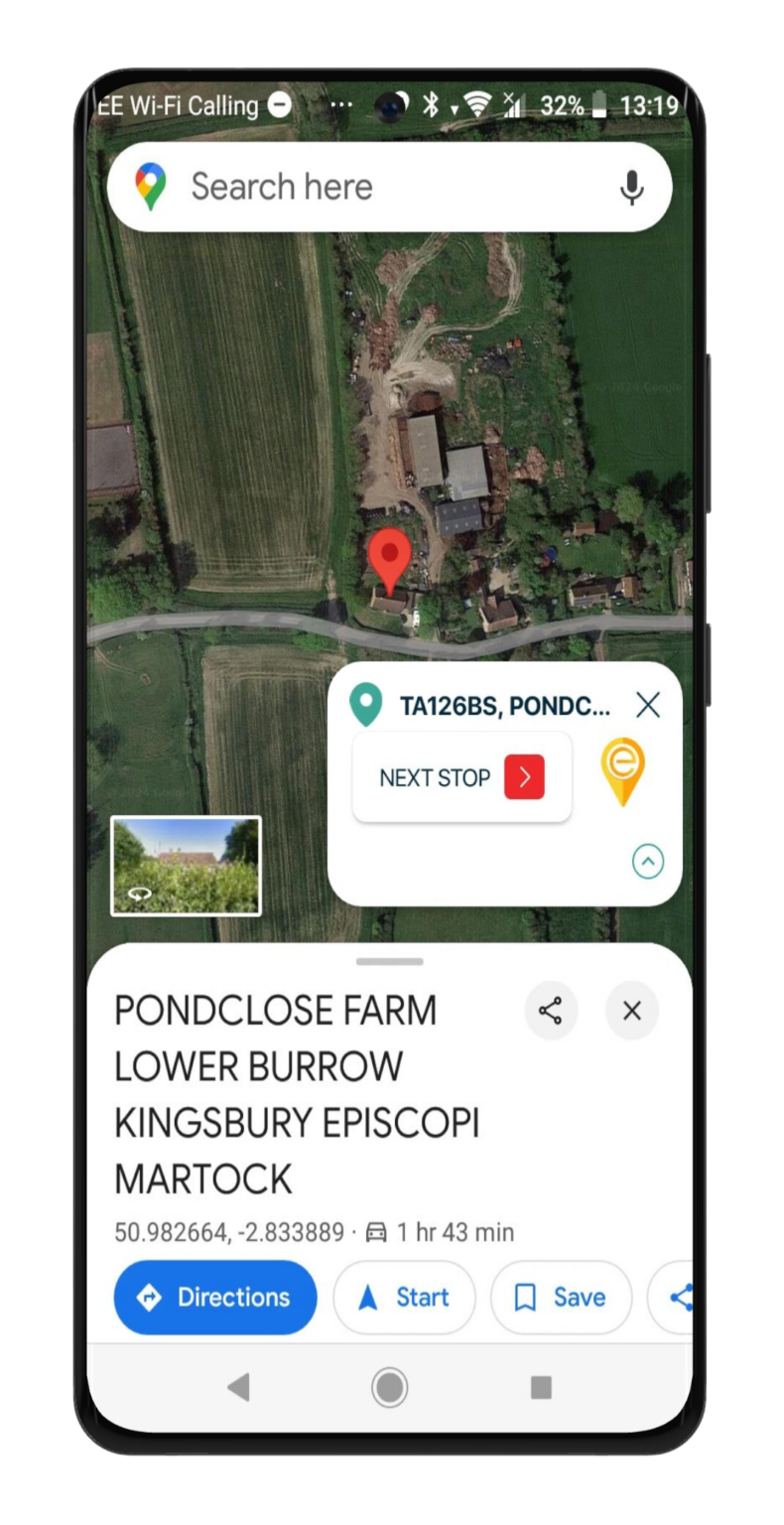Go to NEXT STOP
The image size is (784, 1525).
461,777
